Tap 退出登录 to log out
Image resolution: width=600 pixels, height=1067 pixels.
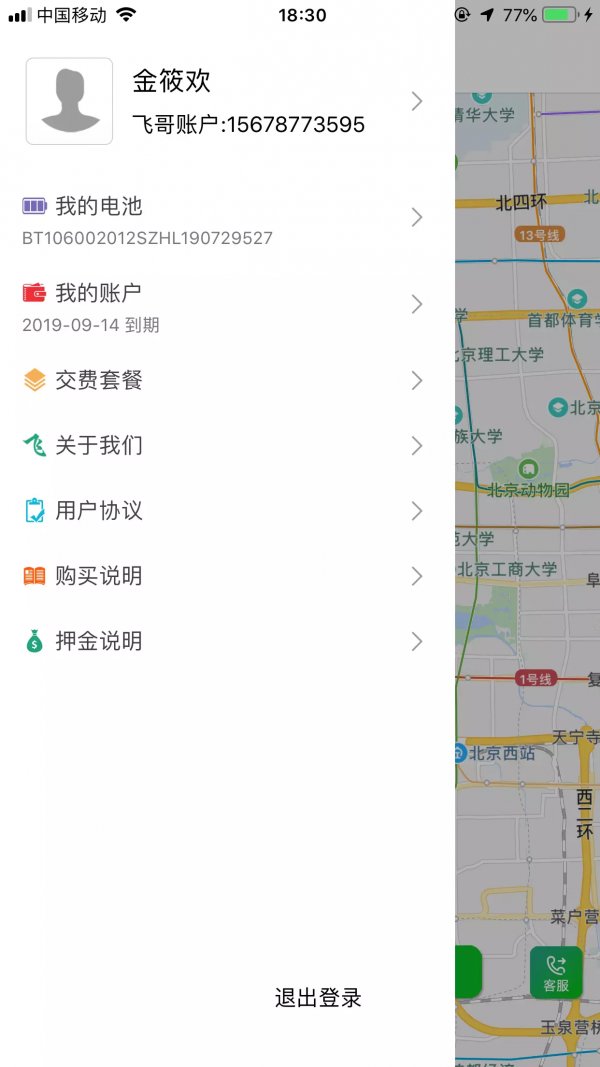click(x=318, y=998)
